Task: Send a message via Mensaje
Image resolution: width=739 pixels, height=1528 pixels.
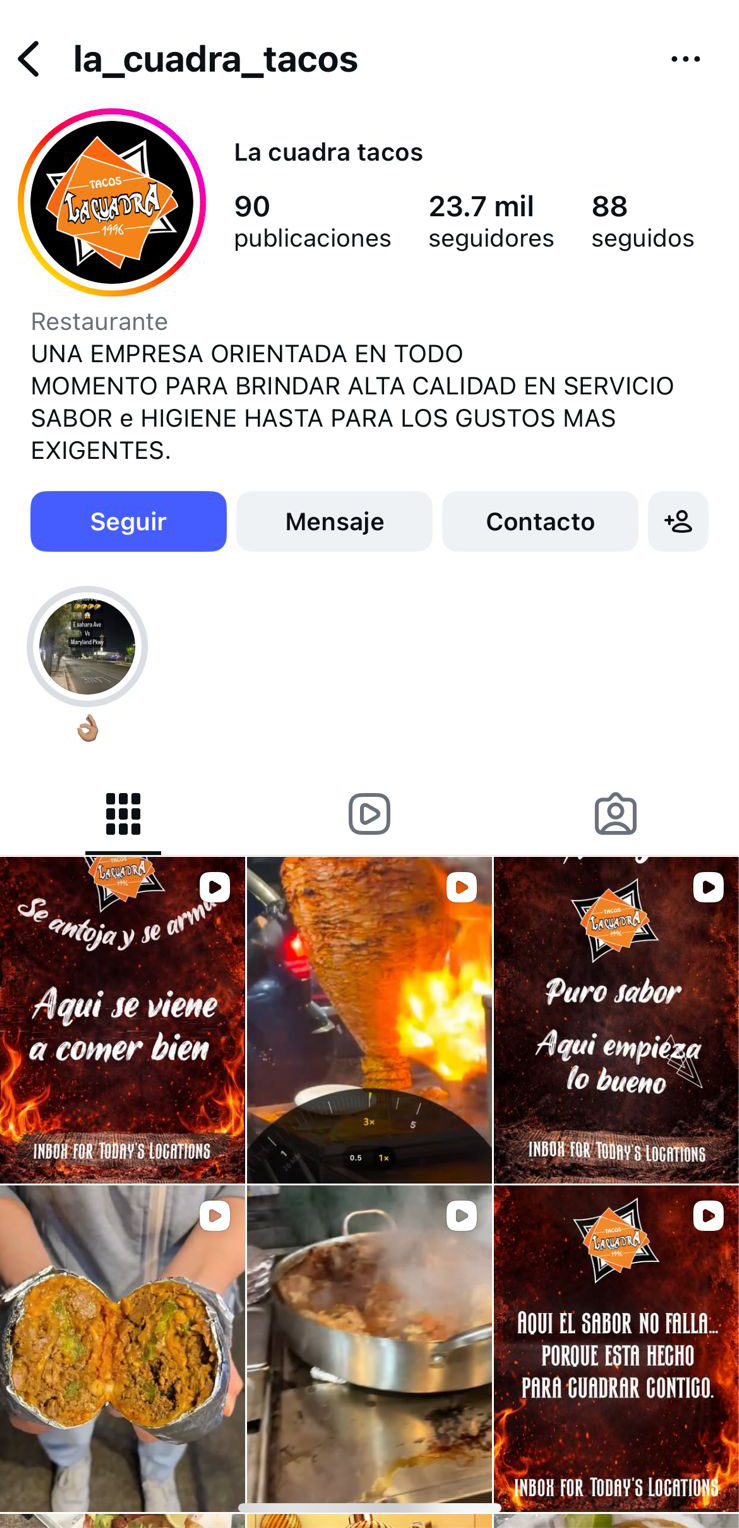Action: [x=334, y=521]
